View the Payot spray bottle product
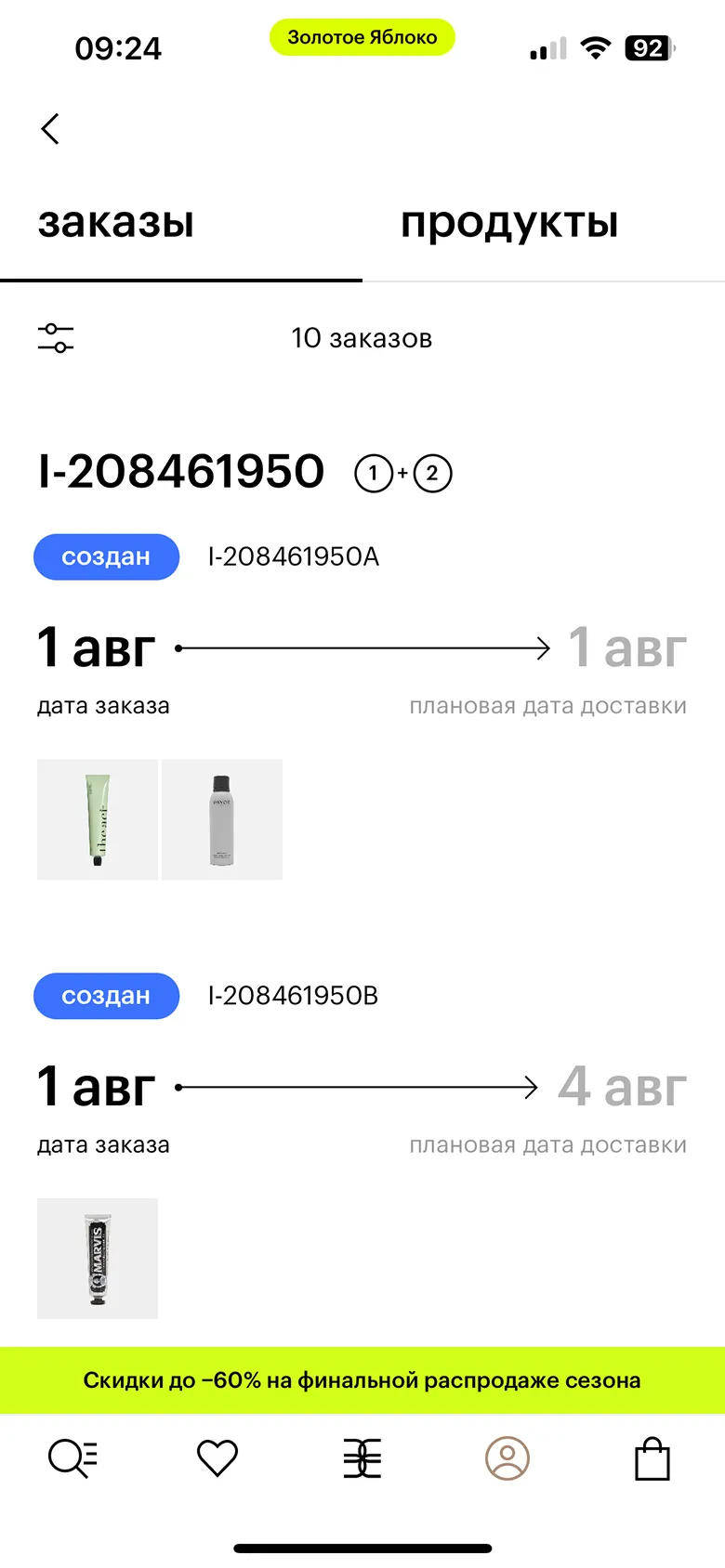725x1568 pixels. coord(222,819)
